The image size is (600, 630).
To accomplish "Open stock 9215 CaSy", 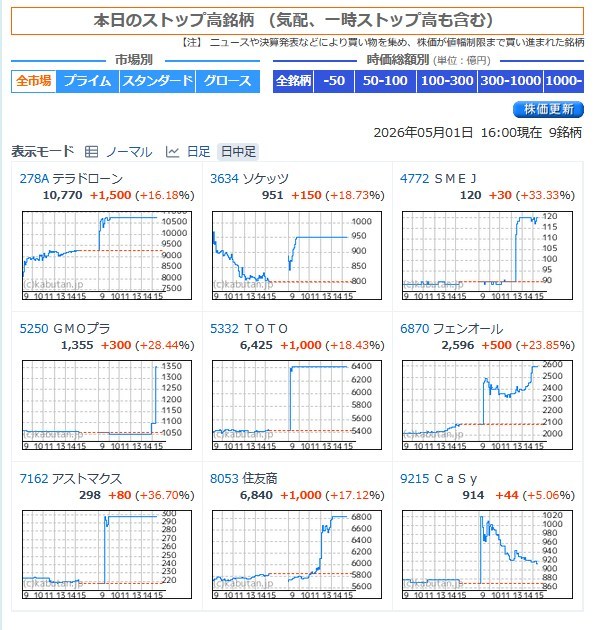I will [x=438, y=479].
